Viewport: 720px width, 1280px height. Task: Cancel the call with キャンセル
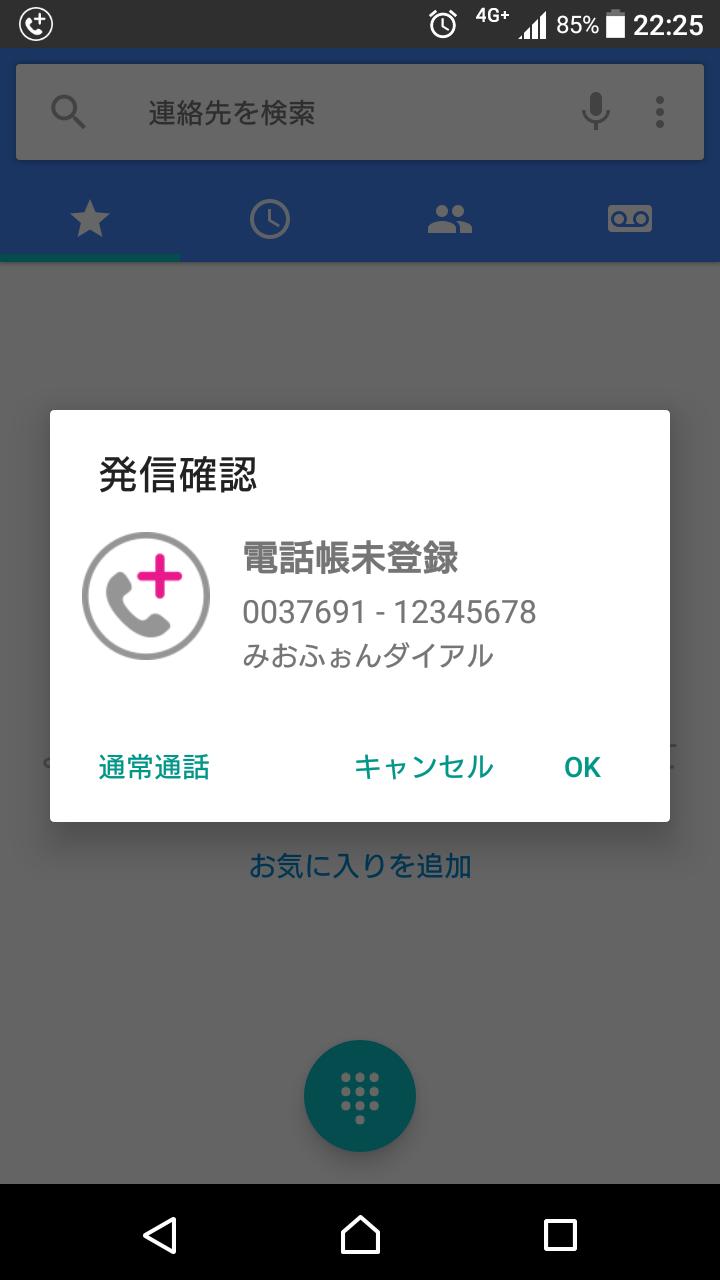[424, 767]
